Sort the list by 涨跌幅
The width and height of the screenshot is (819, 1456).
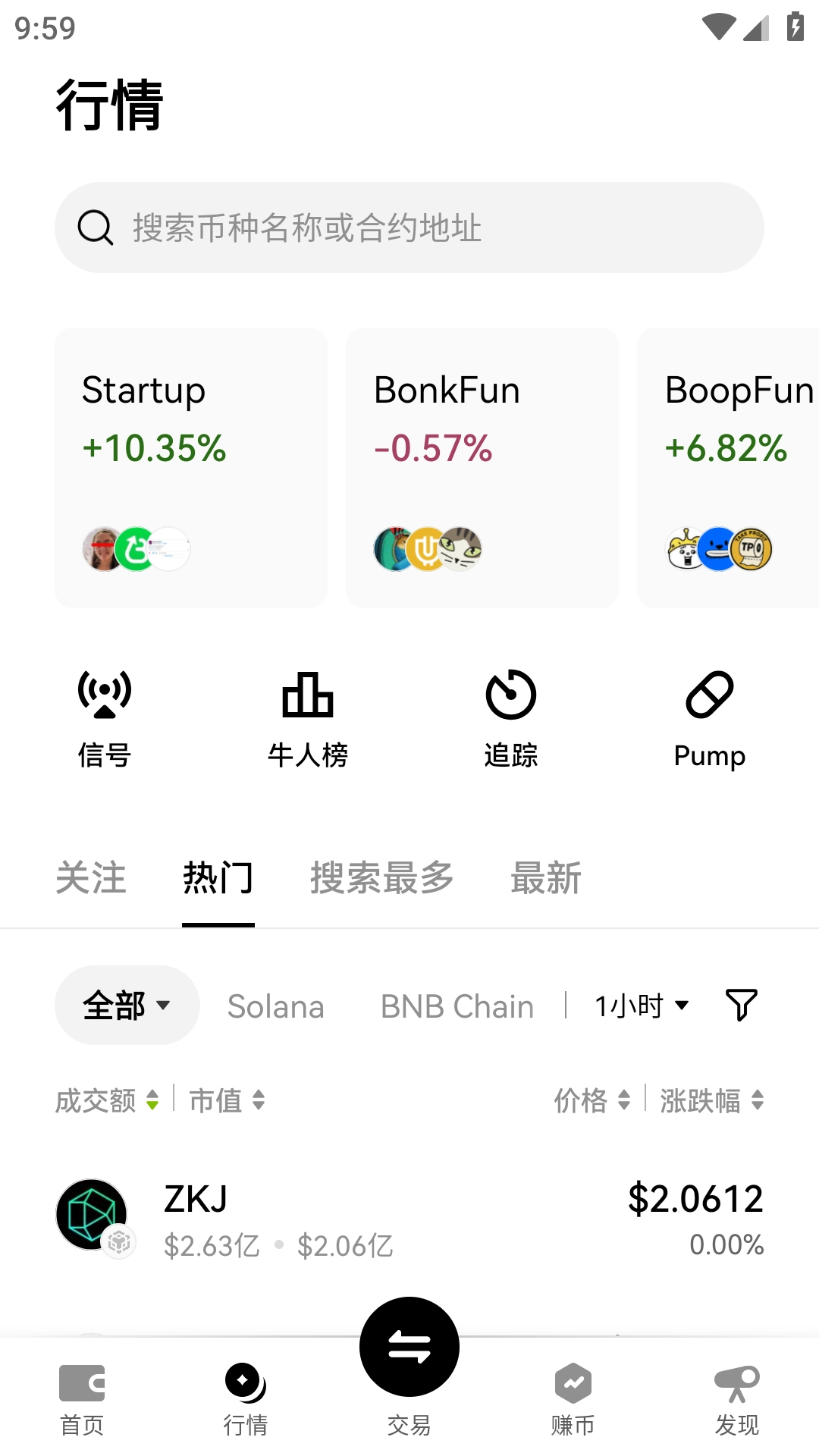tap(711, 1100)
